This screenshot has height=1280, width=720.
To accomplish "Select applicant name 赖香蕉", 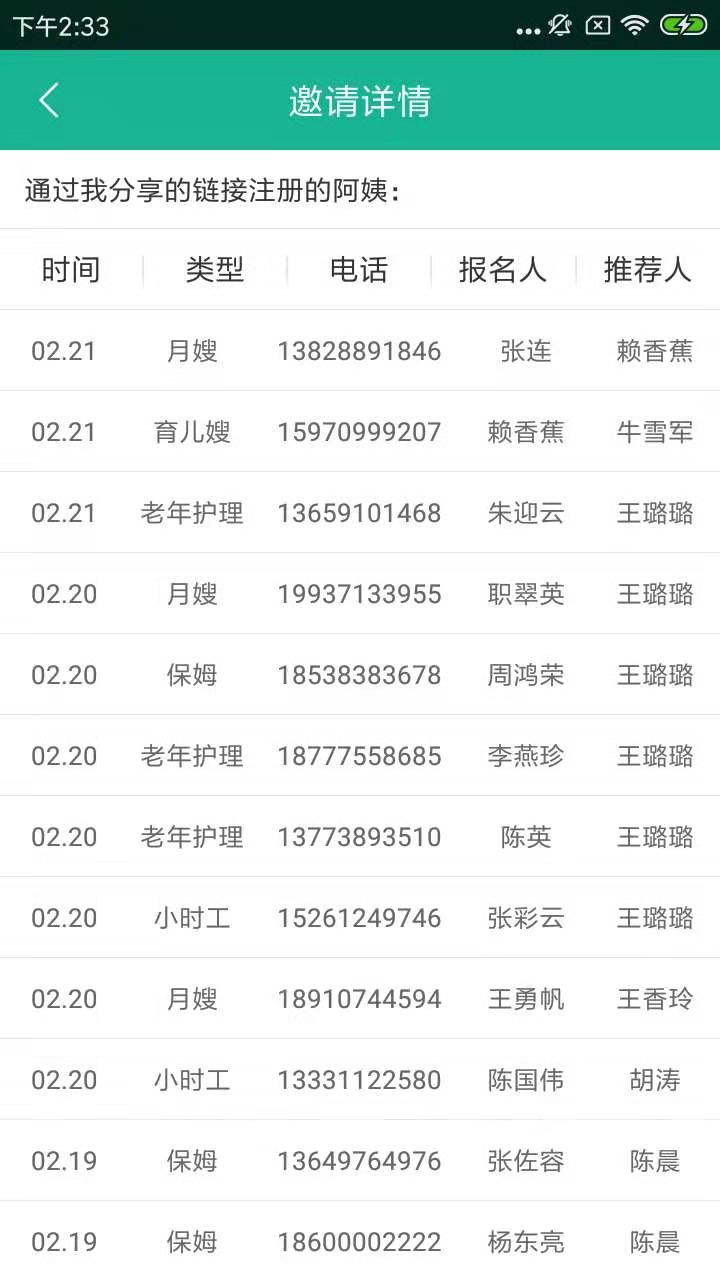I will coord(524,432).
